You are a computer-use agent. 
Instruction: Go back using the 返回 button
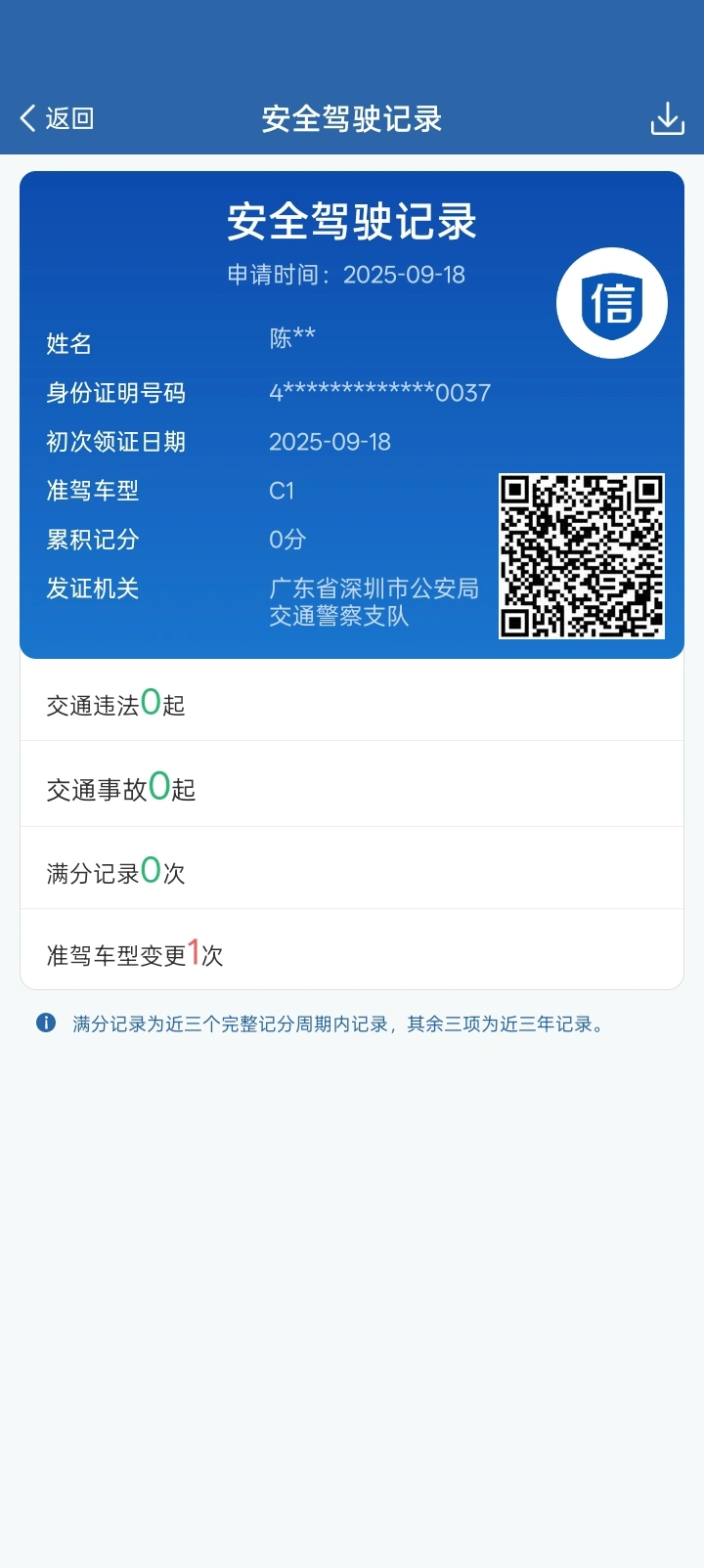click(57, 118)
